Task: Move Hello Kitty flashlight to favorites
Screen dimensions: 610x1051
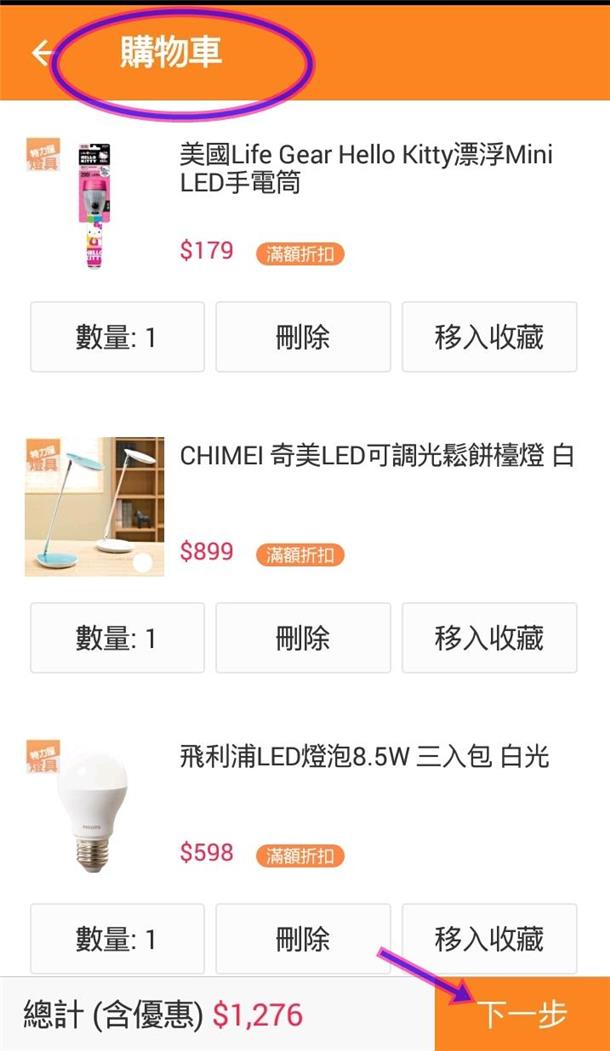Action: click(x=489, y=337)
